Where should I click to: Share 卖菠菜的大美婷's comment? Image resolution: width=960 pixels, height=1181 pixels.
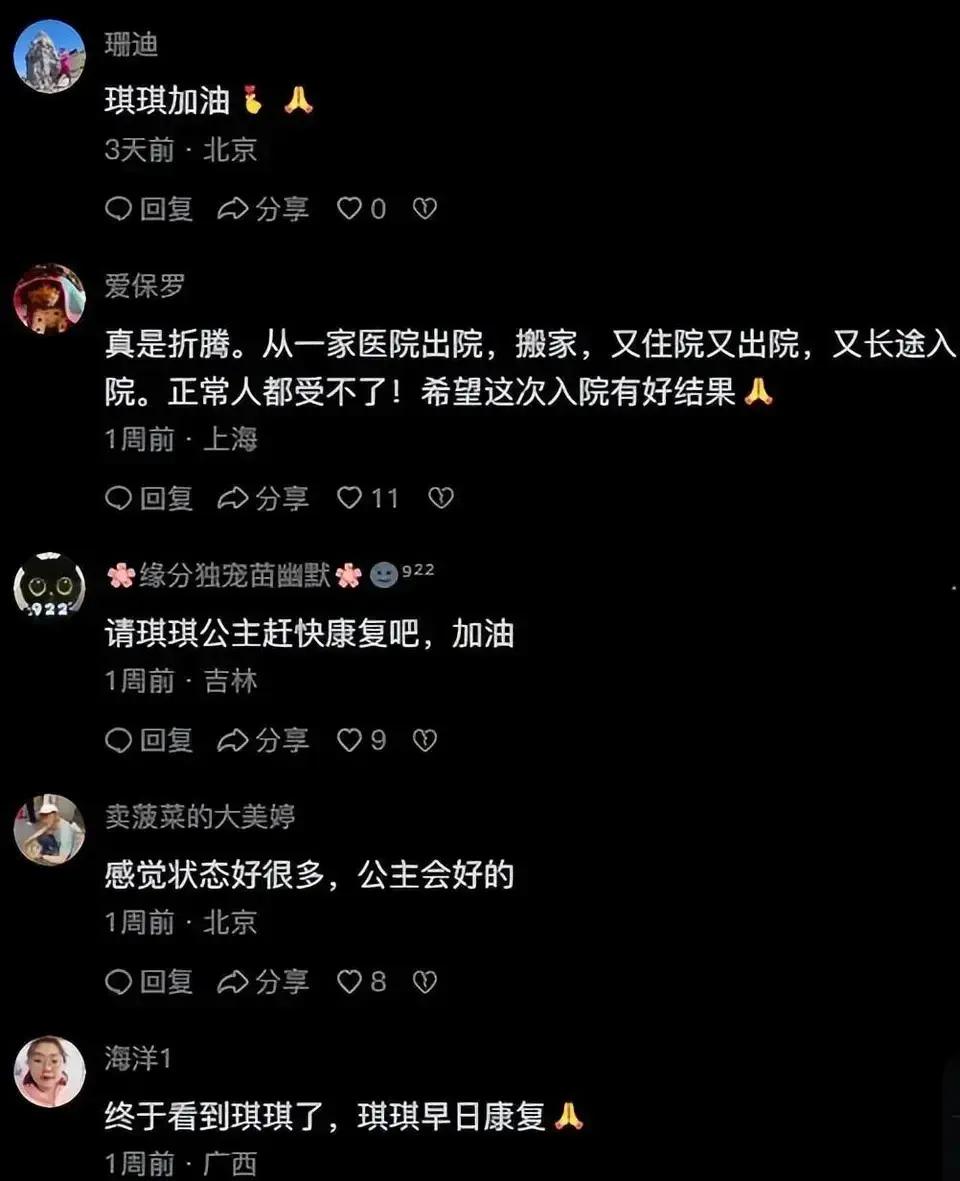pyautogui.click(x=264, y=982)
